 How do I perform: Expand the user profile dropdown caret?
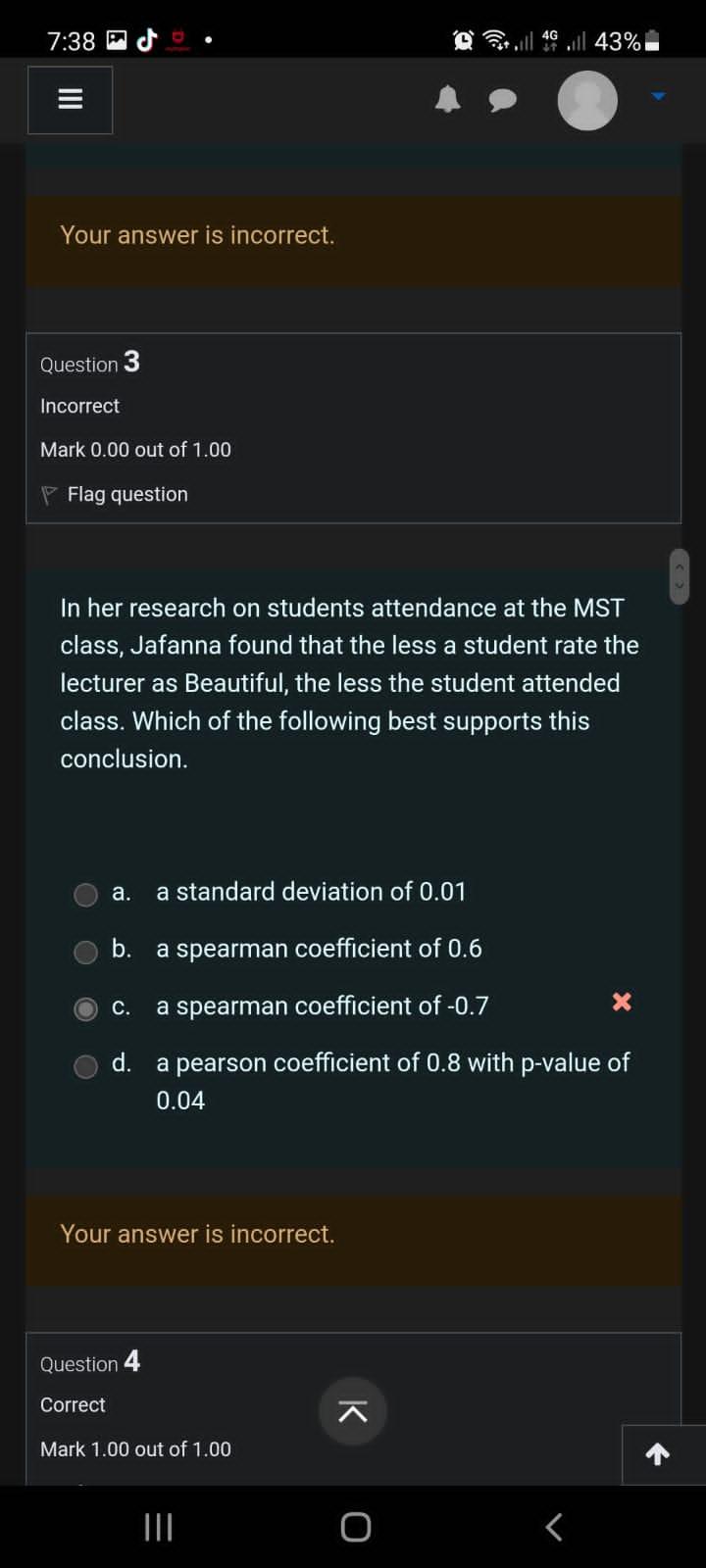(658, 96)
